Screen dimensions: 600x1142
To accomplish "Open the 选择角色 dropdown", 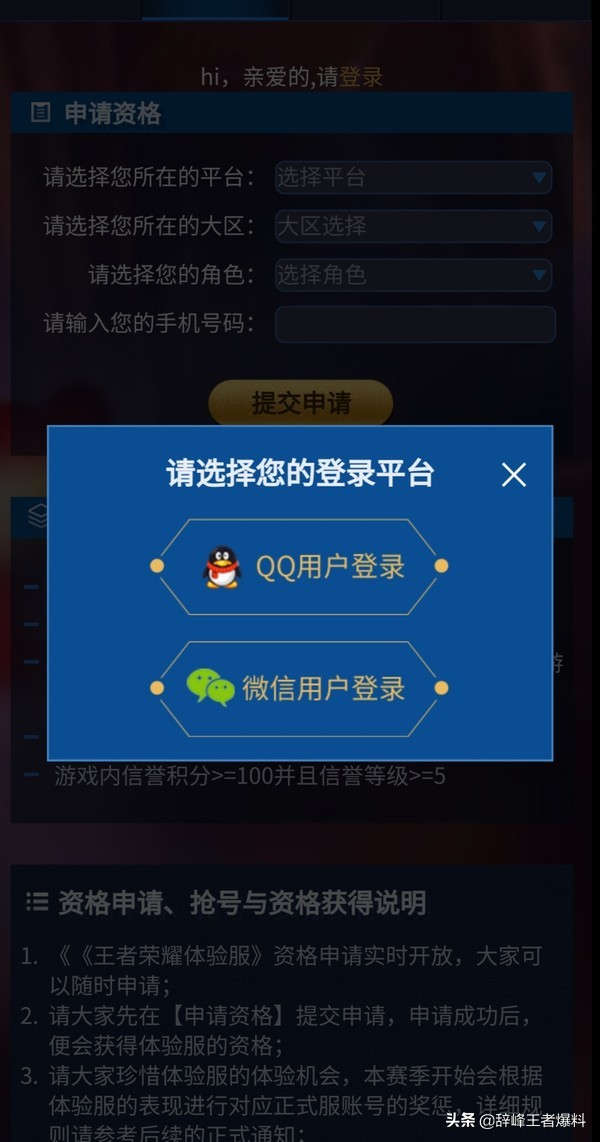I will [x=413, y=274].
